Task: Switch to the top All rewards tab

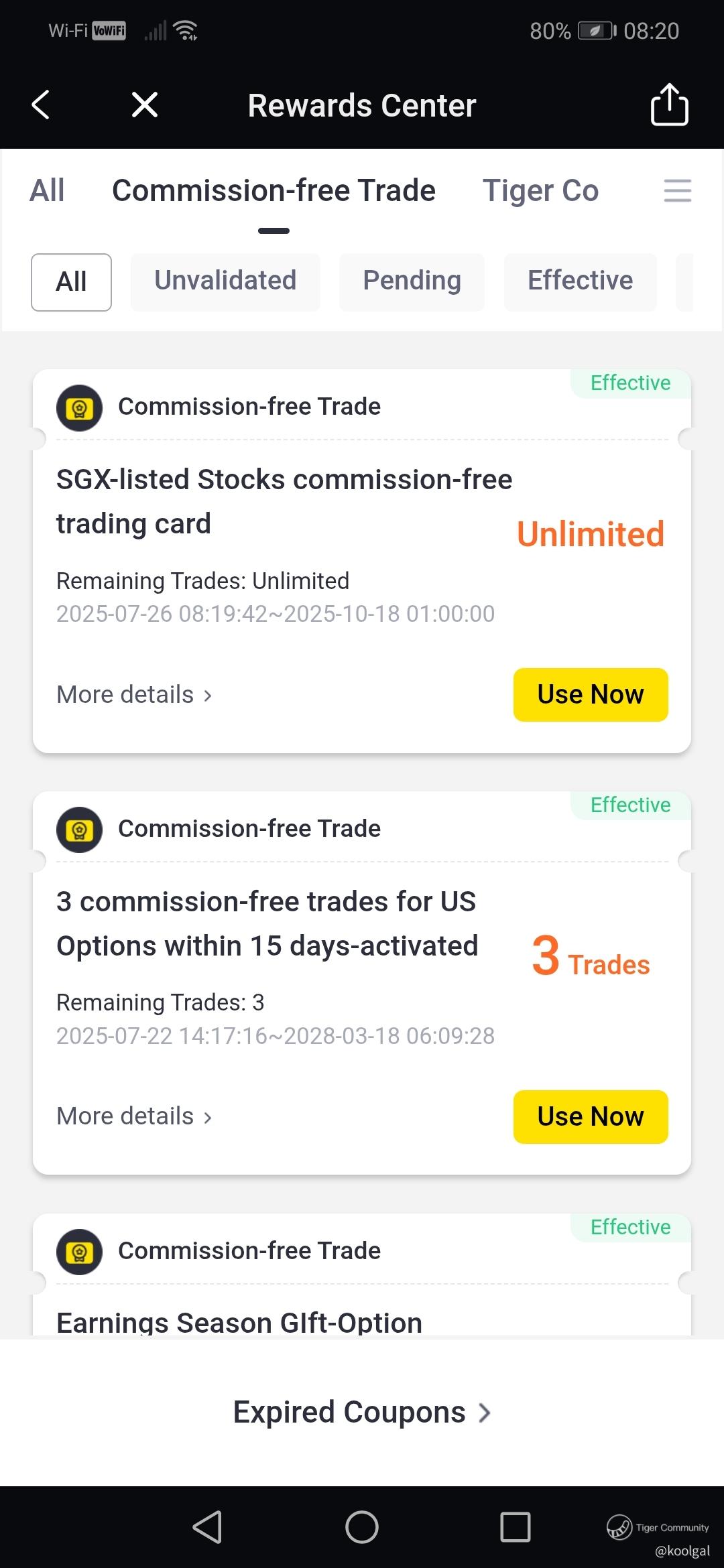Action: (47, 191)
